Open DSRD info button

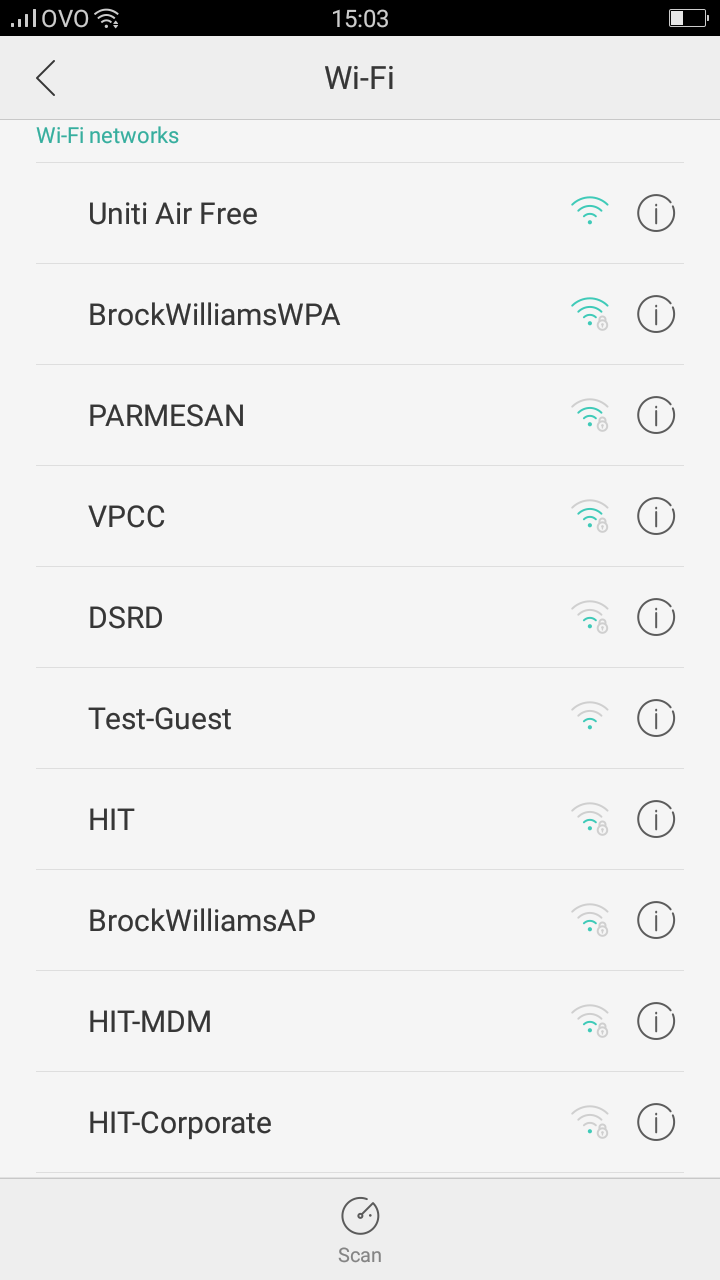pos(656,617)
